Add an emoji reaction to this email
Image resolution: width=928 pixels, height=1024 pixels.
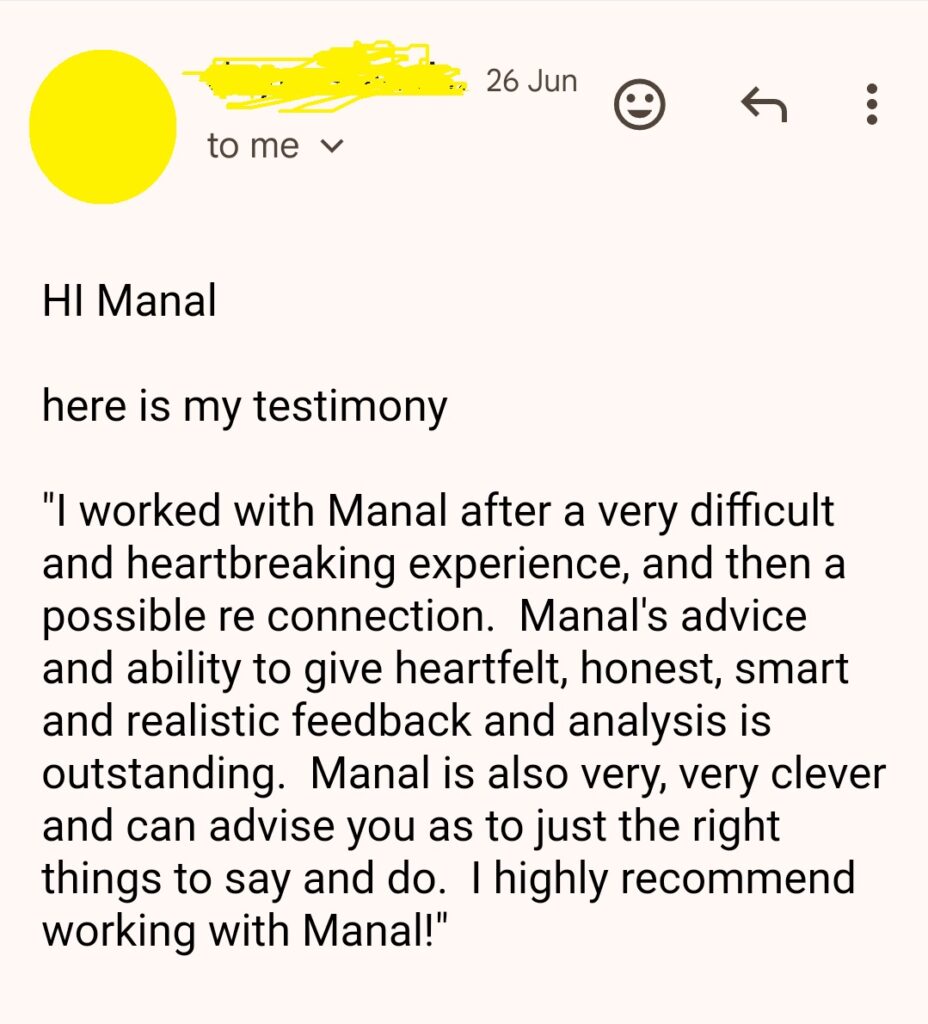pos(639,103)
